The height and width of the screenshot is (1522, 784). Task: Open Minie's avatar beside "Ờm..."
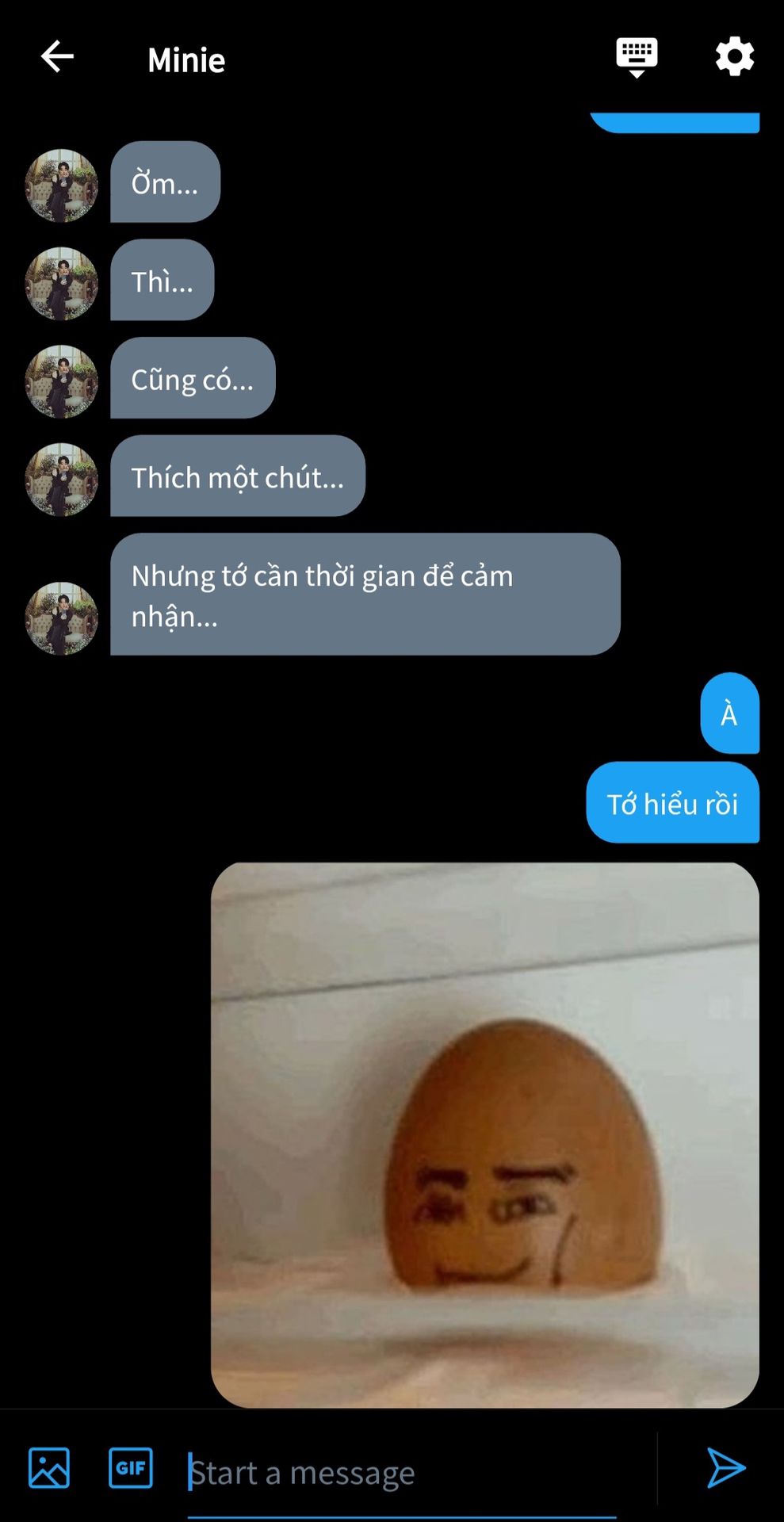[x=62, y=185]
